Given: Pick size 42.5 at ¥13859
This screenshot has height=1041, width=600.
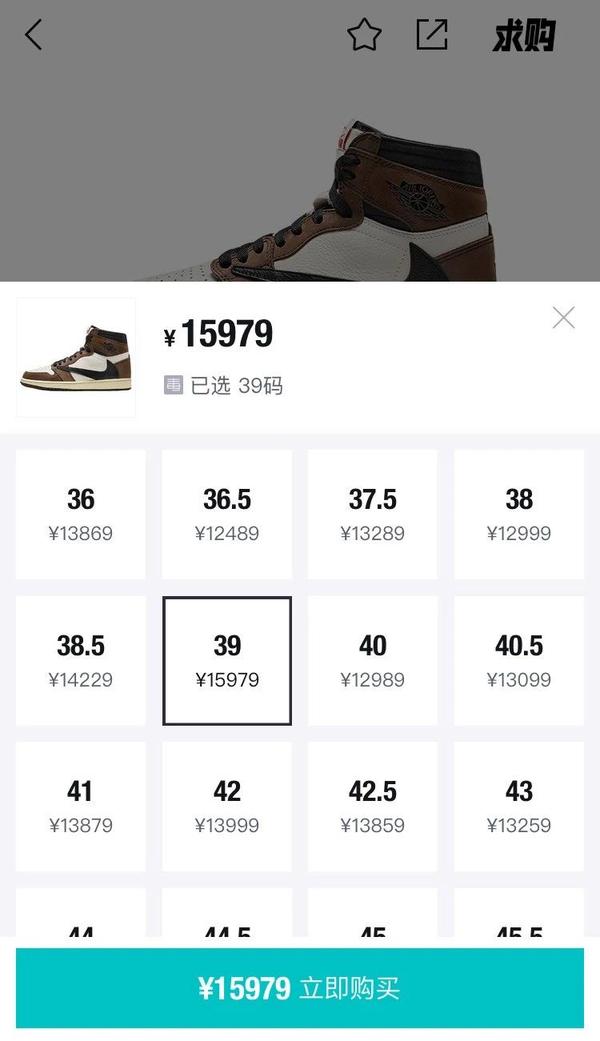Looking at the screenshot, I should coord(373,806).
